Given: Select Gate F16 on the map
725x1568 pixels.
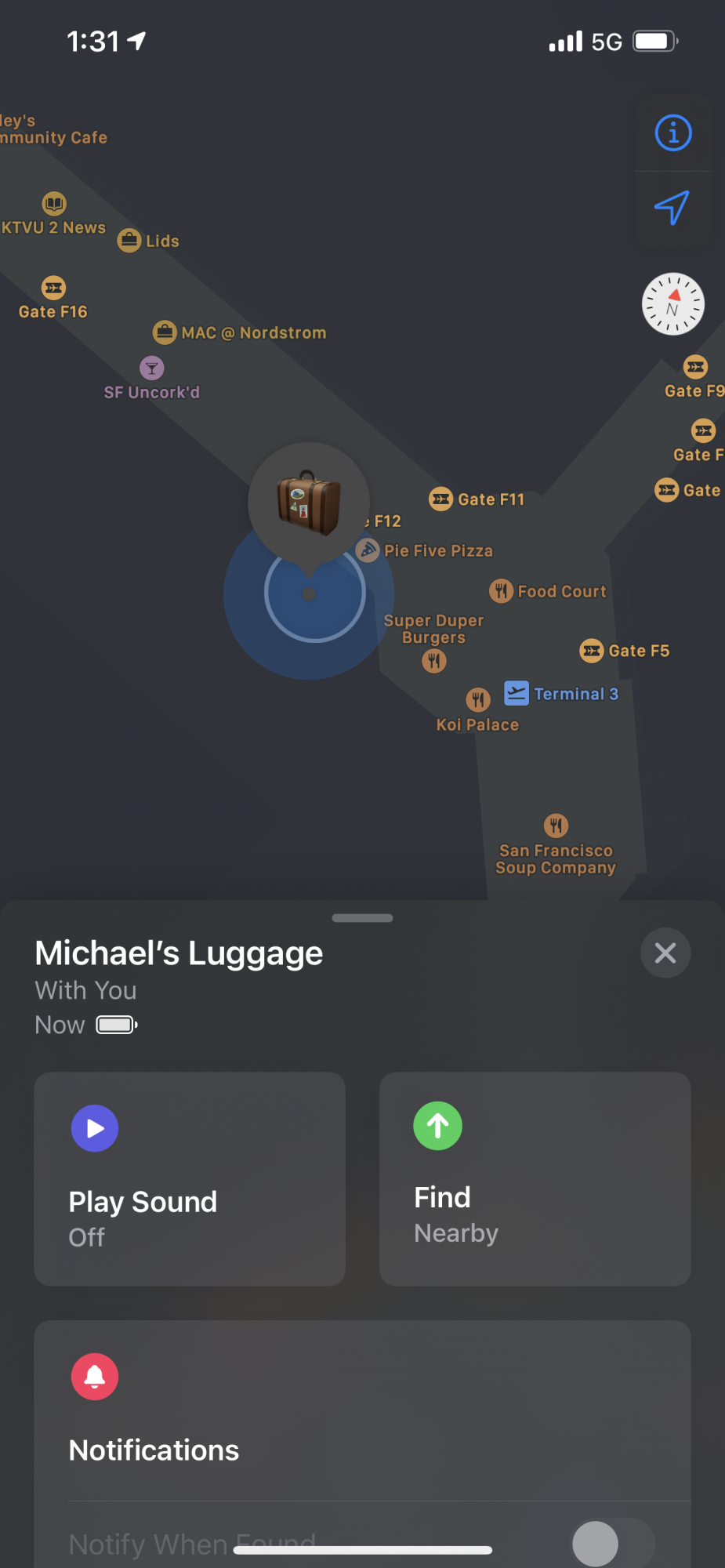Looking at the screenshot, I should tap(53, 288).
